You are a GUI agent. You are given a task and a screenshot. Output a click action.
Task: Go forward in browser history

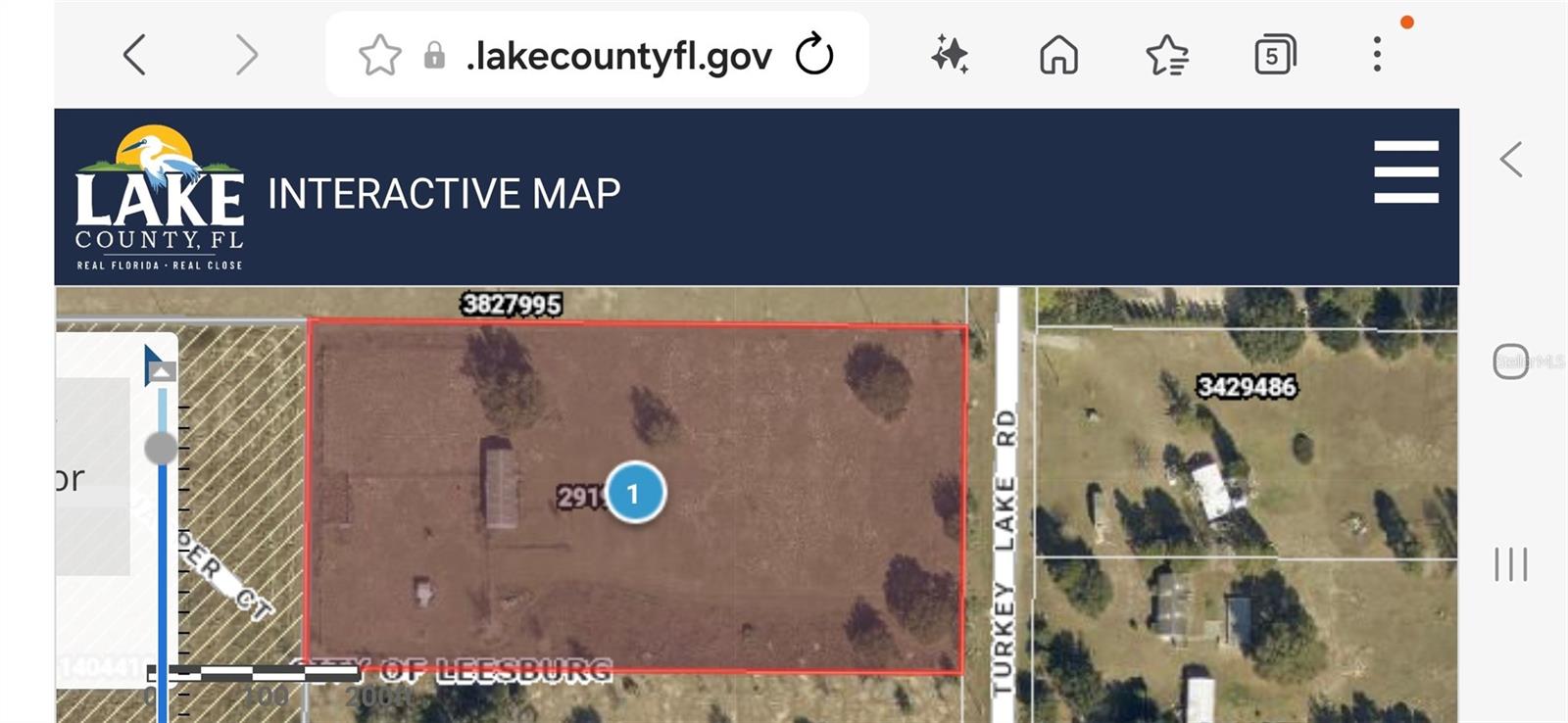(247, 55)
